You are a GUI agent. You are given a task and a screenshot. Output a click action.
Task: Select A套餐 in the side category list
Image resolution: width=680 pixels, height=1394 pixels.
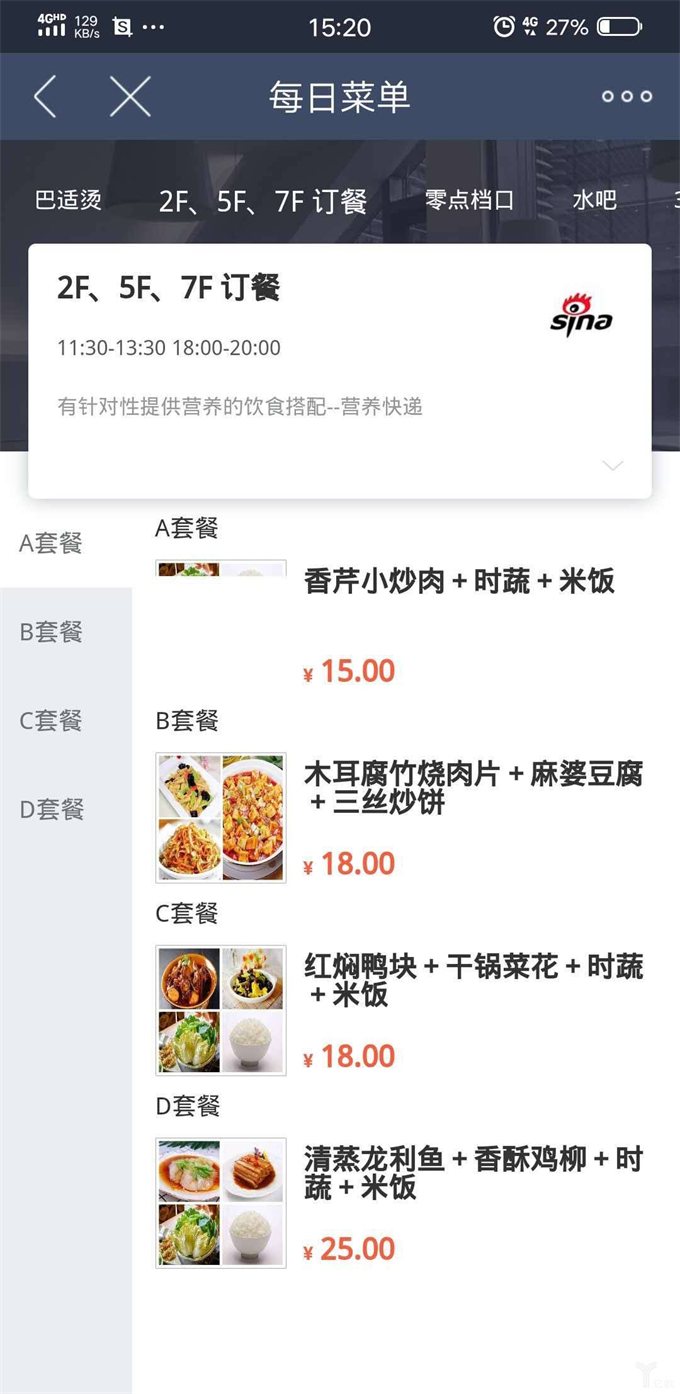[51, 543]
